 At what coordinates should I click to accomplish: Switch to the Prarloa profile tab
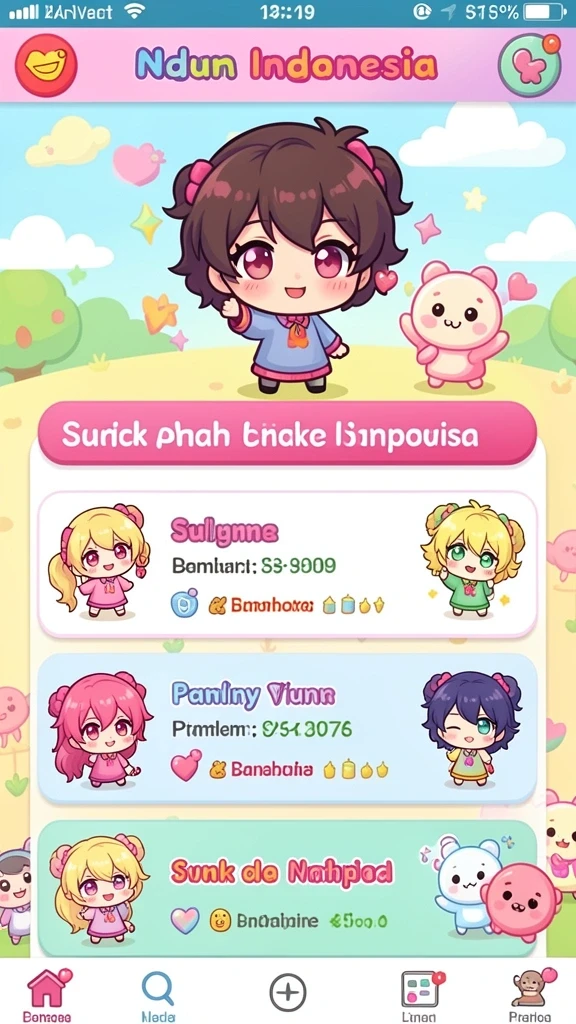click(530, 994)
